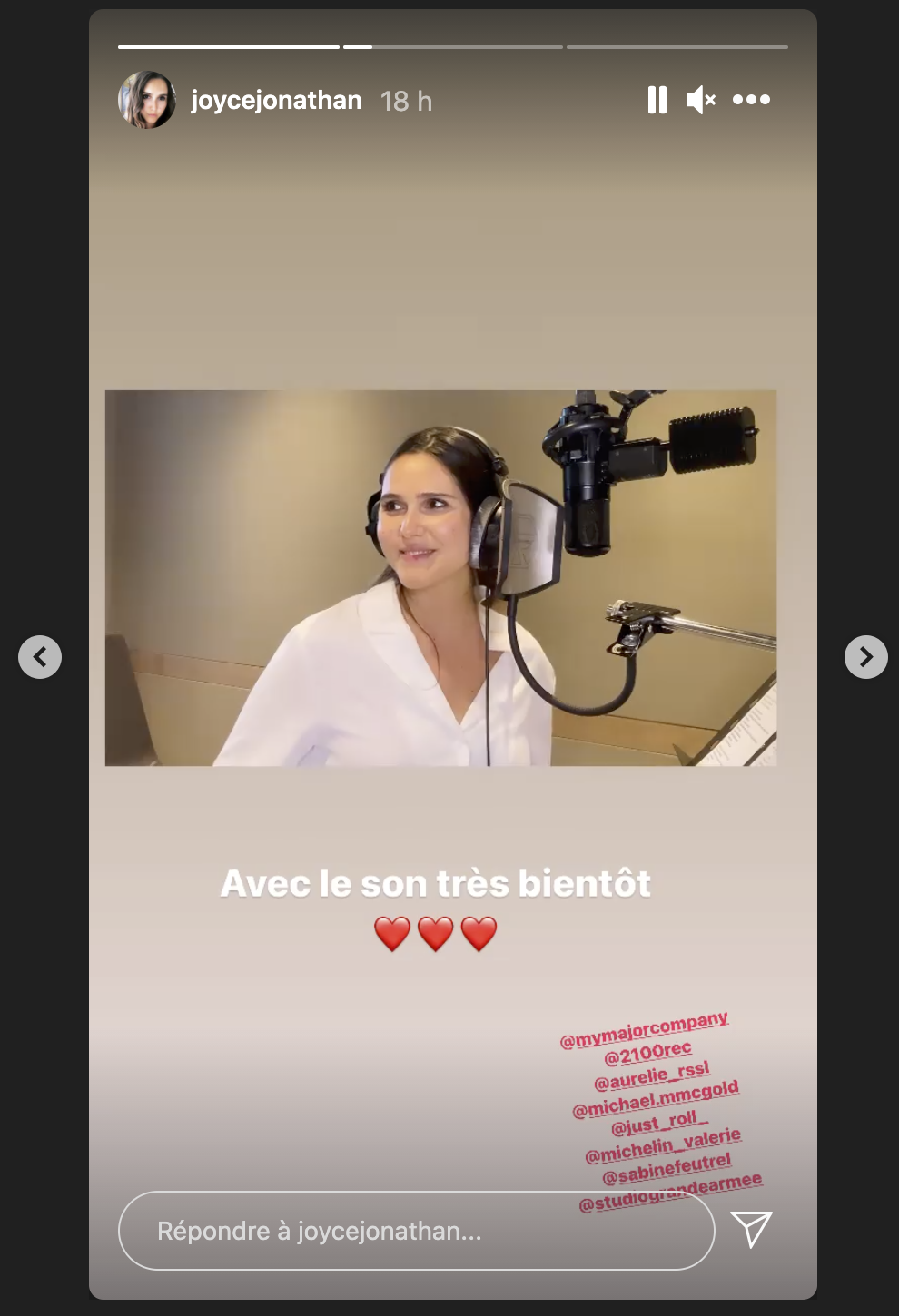Image resolution: width=899 pixels, height=1316 pixels.
Task: Open the @michael.mmcgold mention
Action: pos(656,1100)
